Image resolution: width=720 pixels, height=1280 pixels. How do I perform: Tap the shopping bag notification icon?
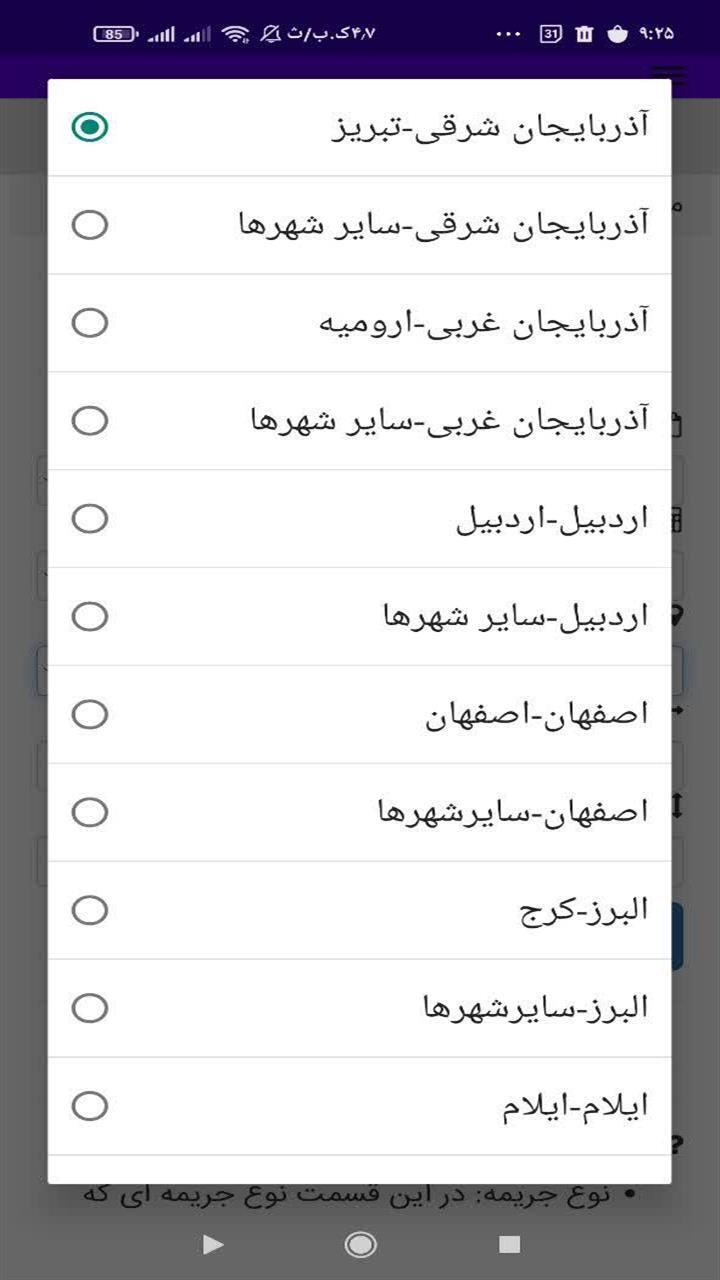tap(620, 32)
